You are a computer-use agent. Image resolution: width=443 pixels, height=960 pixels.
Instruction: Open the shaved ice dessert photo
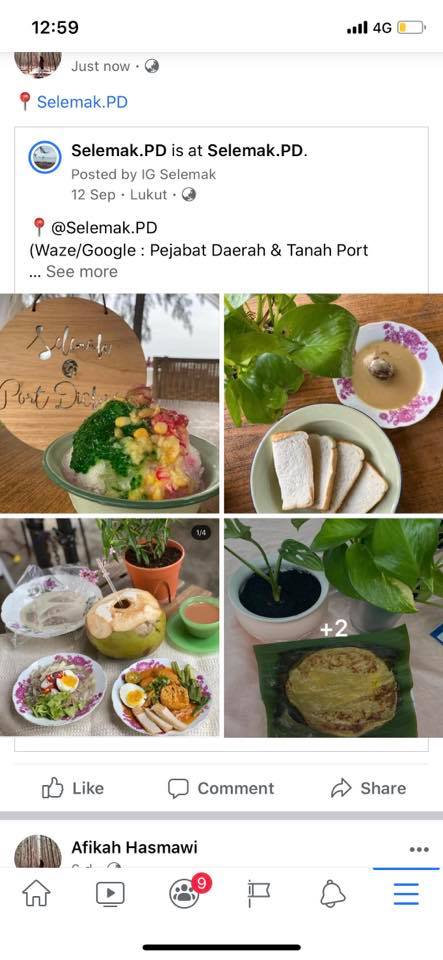[x=110, y=403]
